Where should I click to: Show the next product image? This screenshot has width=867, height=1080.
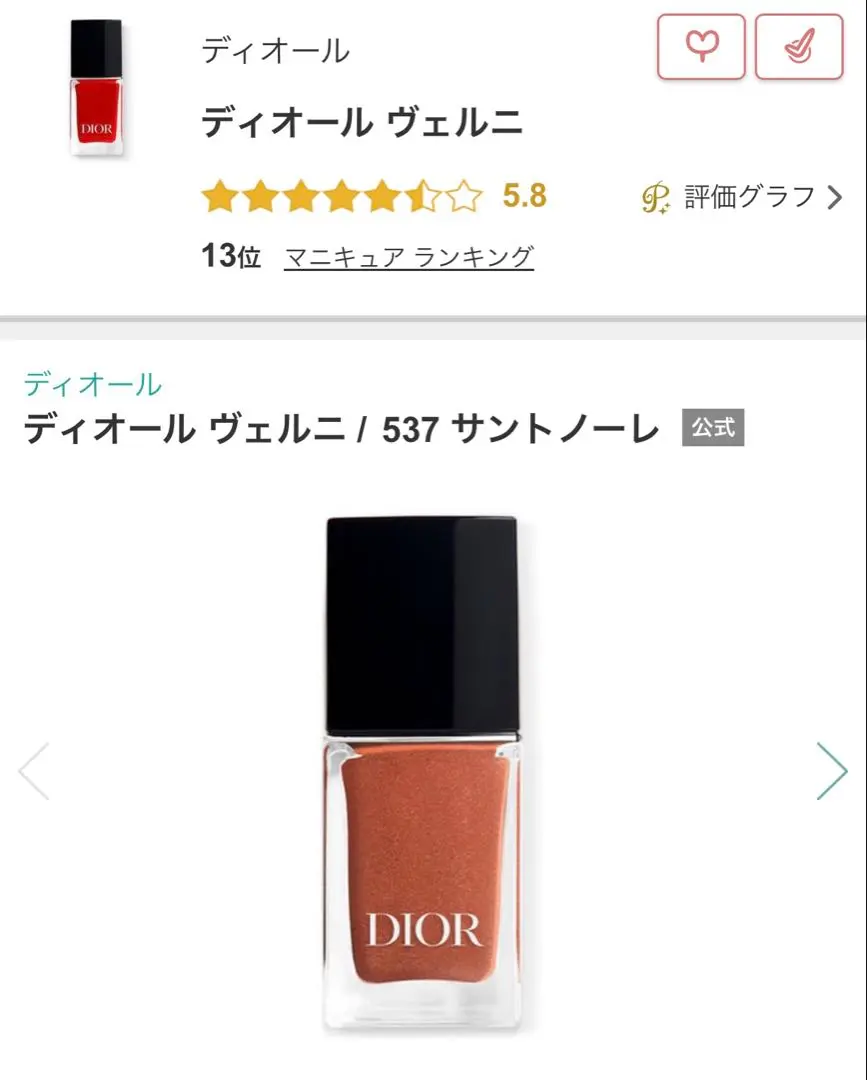tap(831, 771)
